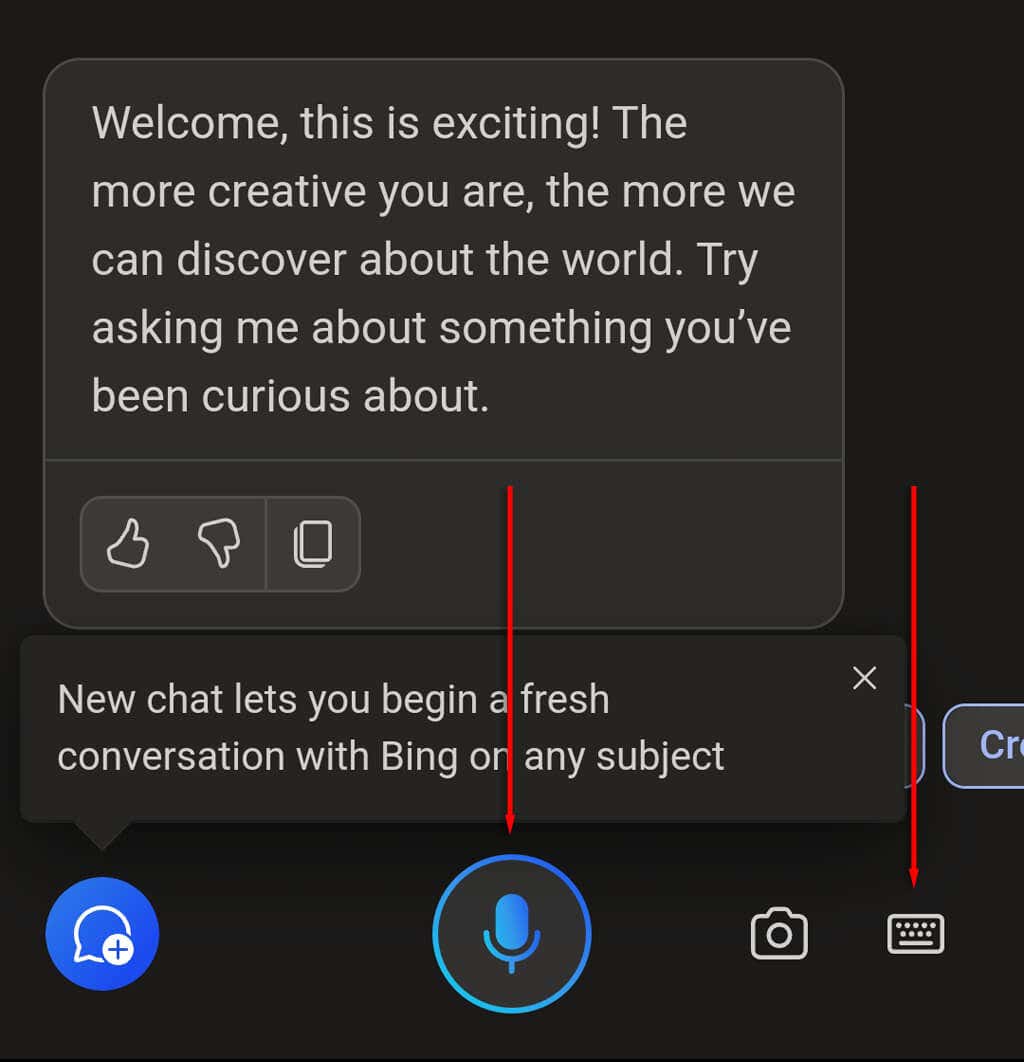Copy the welcome message text
Viewport: 1024px width, 1062px height.
click(x=312, y=545)
